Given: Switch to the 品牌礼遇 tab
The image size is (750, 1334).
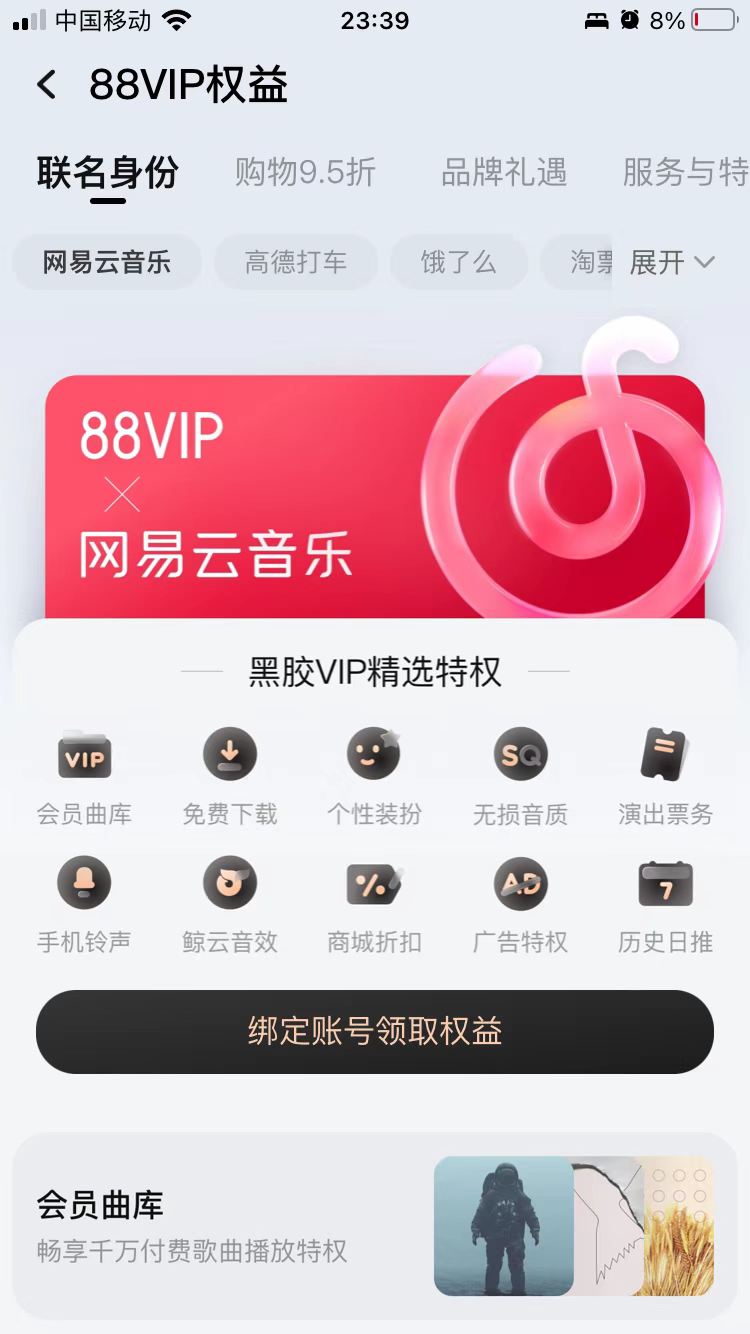Looking at the screenshot, I should click(x=504, y=172).
